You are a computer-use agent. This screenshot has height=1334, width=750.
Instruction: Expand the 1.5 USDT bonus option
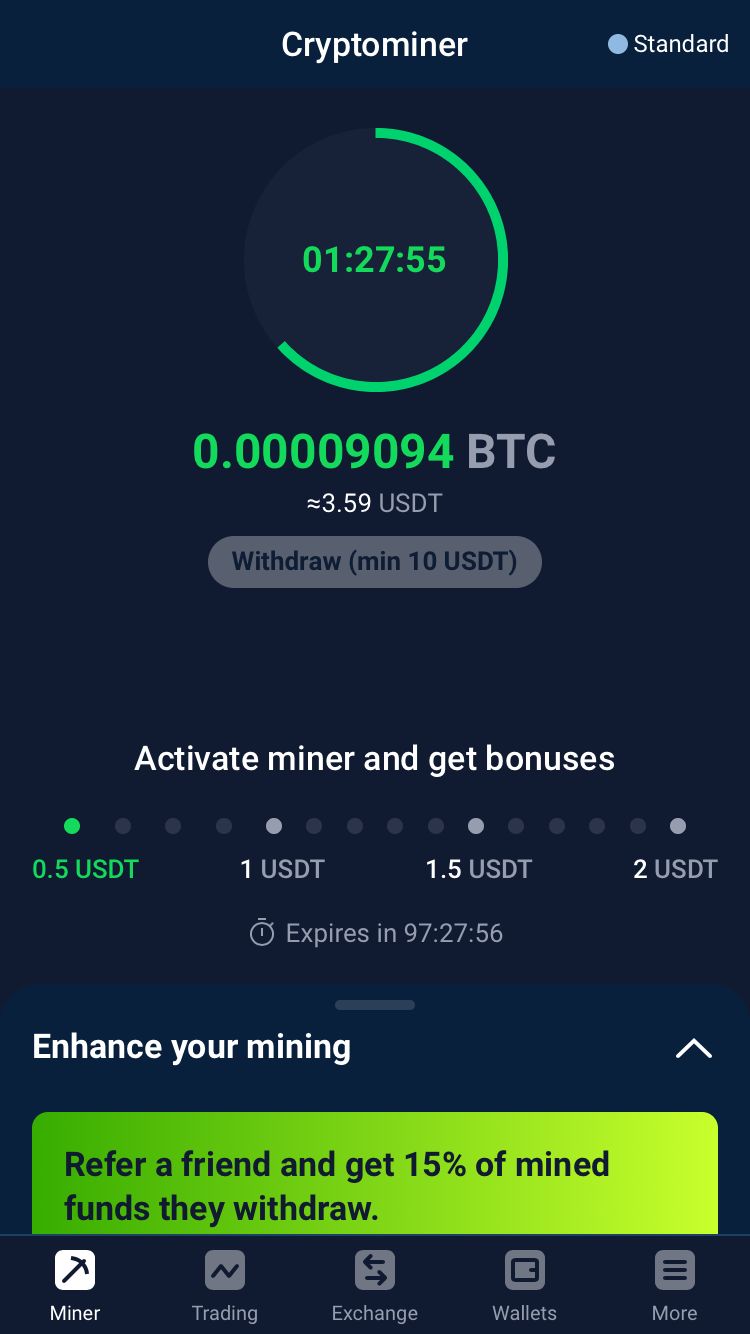click(x=476, y=826)
